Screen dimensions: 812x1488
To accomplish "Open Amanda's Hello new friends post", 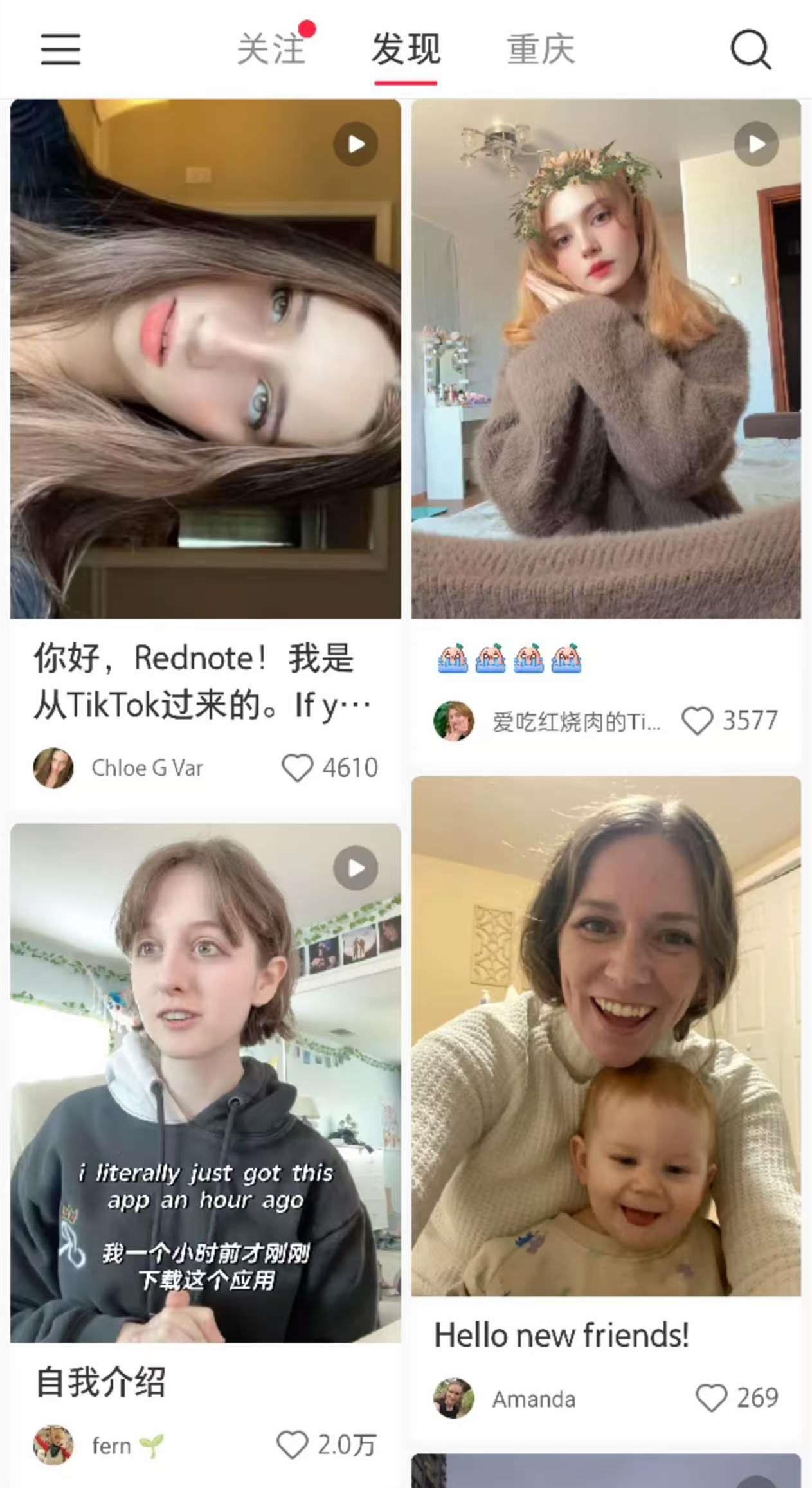I will (606, 1035).
